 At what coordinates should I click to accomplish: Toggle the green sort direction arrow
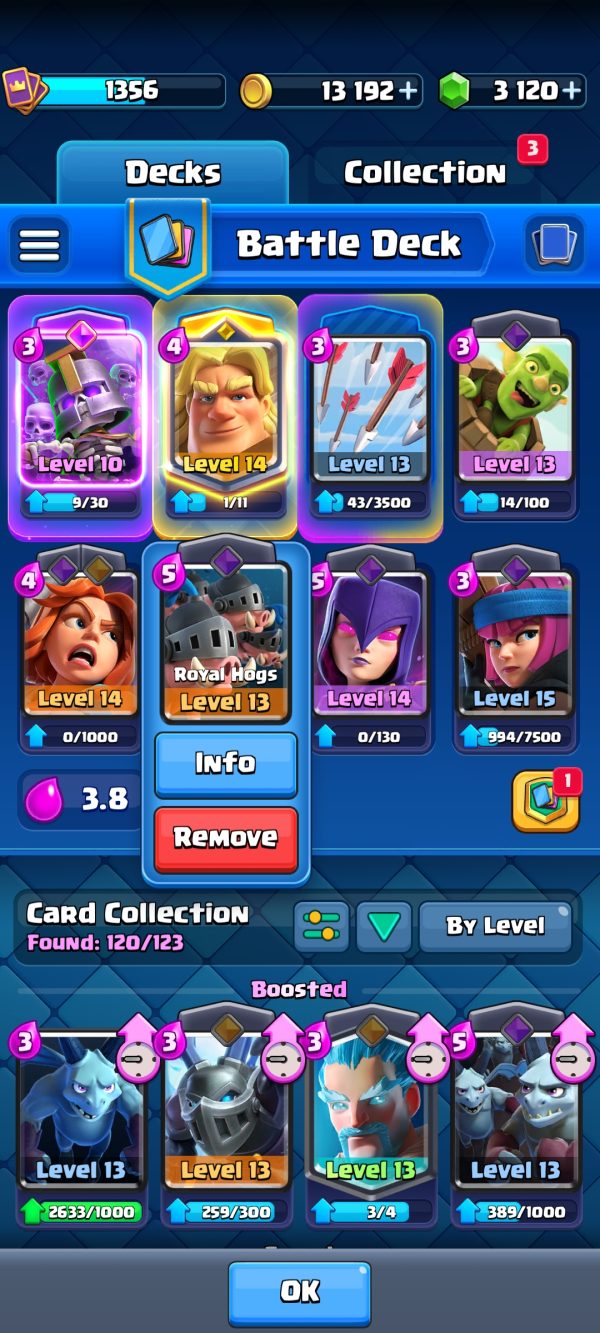pos(384,927)
